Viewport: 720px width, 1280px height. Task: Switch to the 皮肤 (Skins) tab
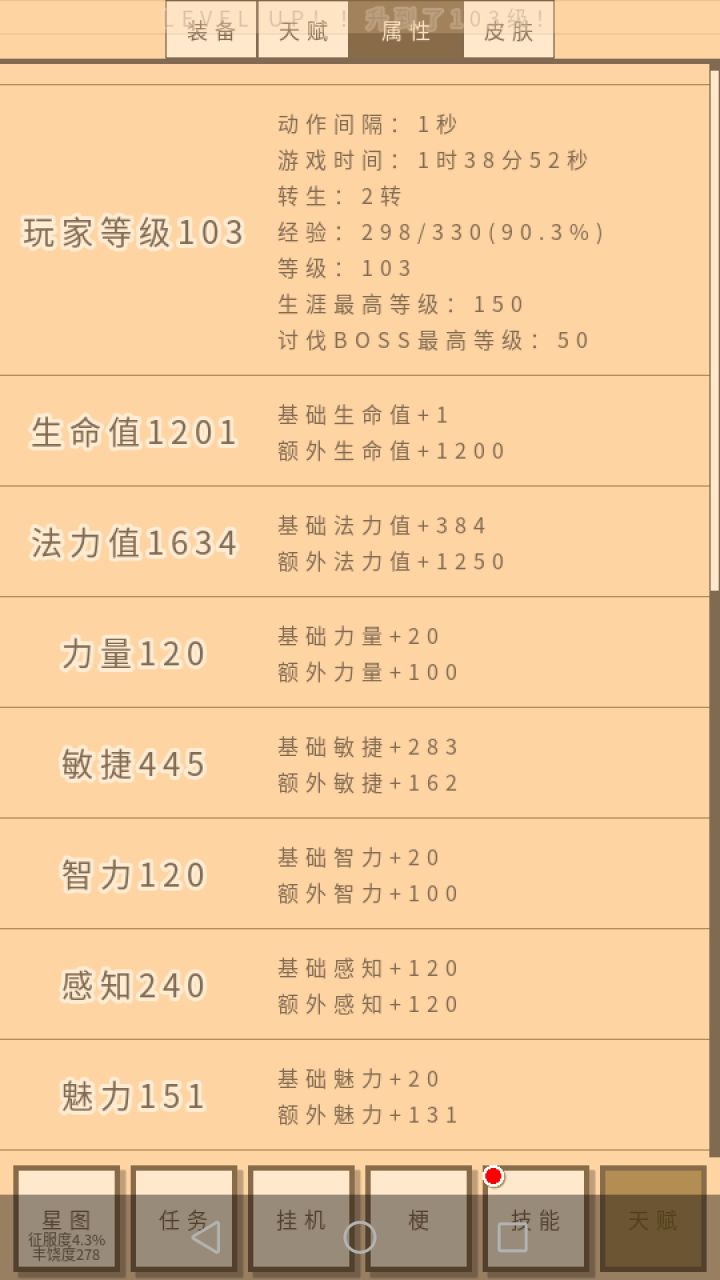[508, 31]
